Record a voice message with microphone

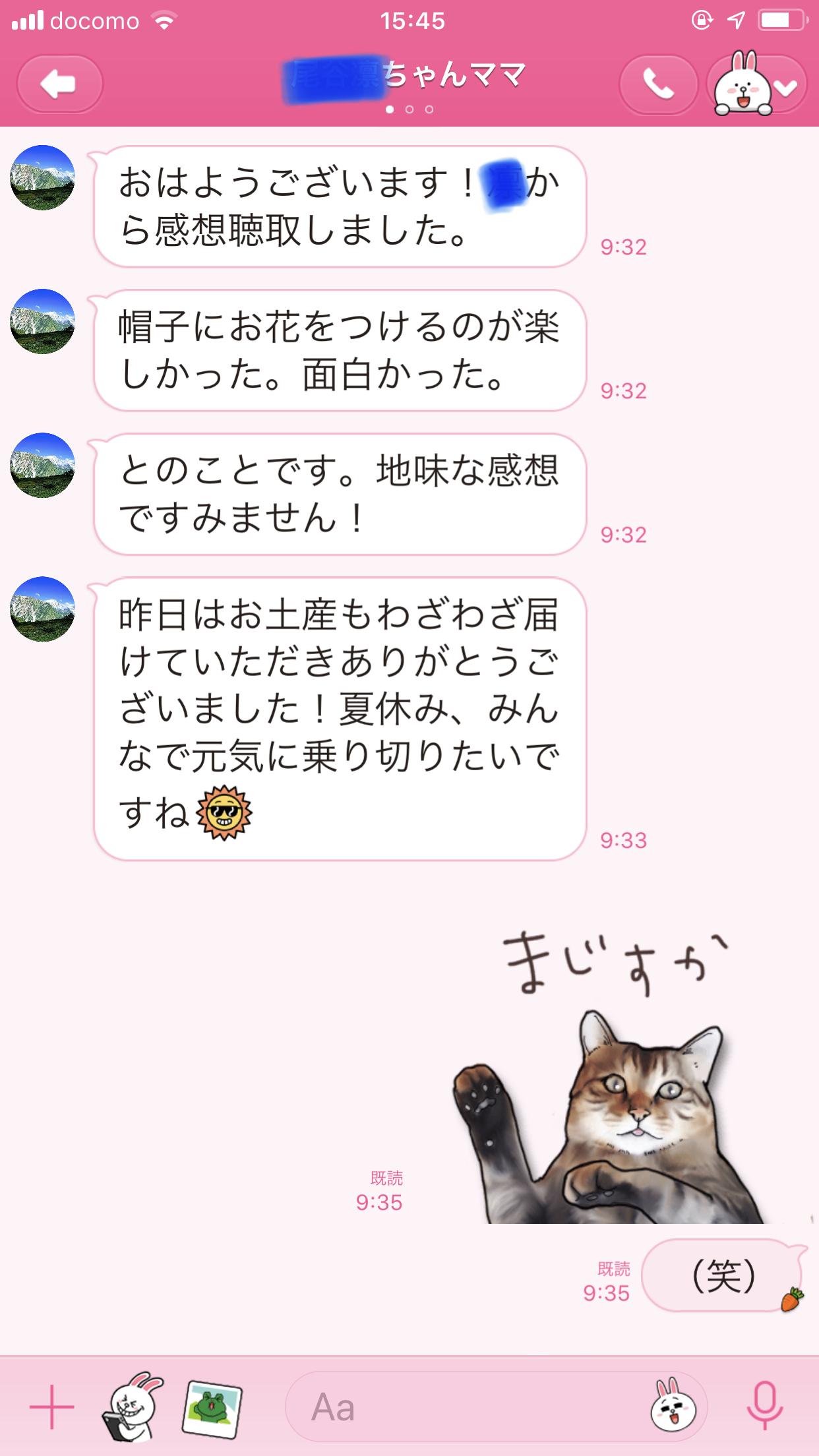point(765,1407)
